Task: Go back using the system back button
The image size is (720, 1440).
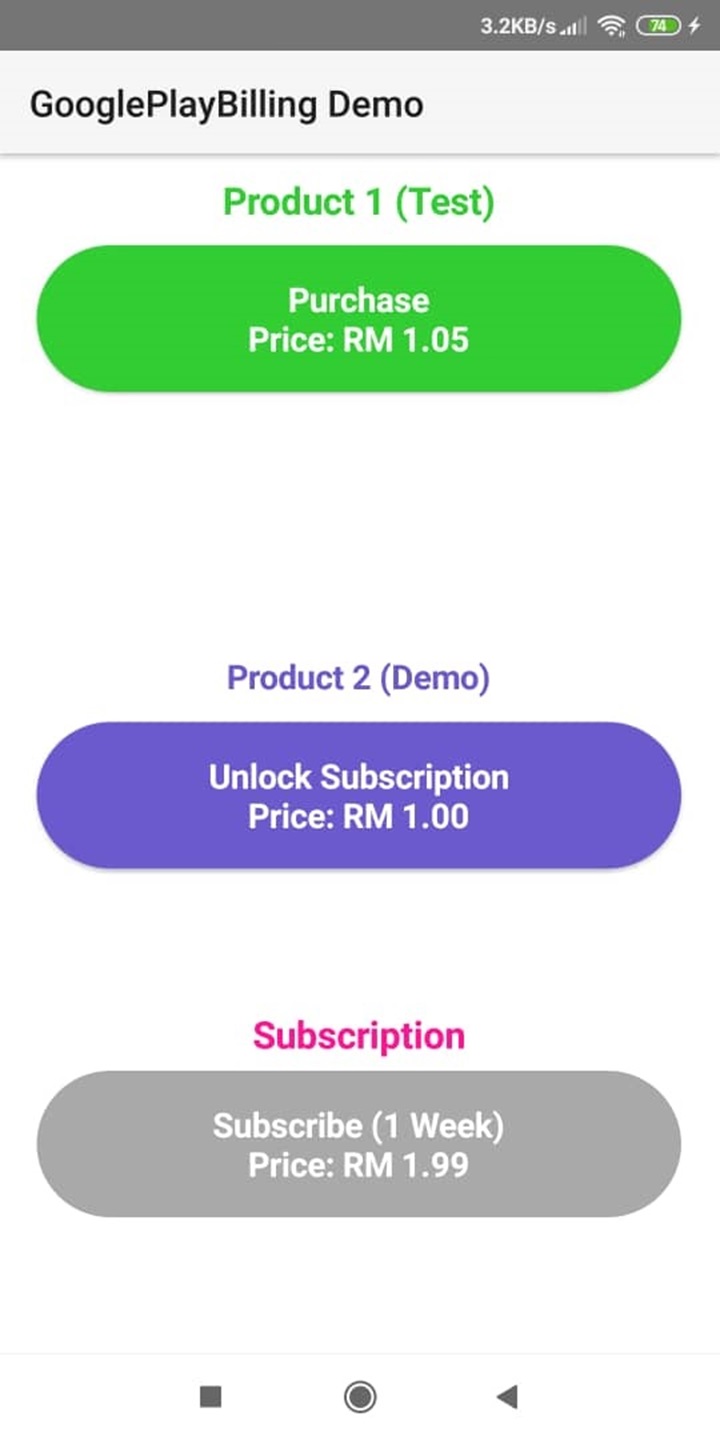Action: coord(507,1396)
